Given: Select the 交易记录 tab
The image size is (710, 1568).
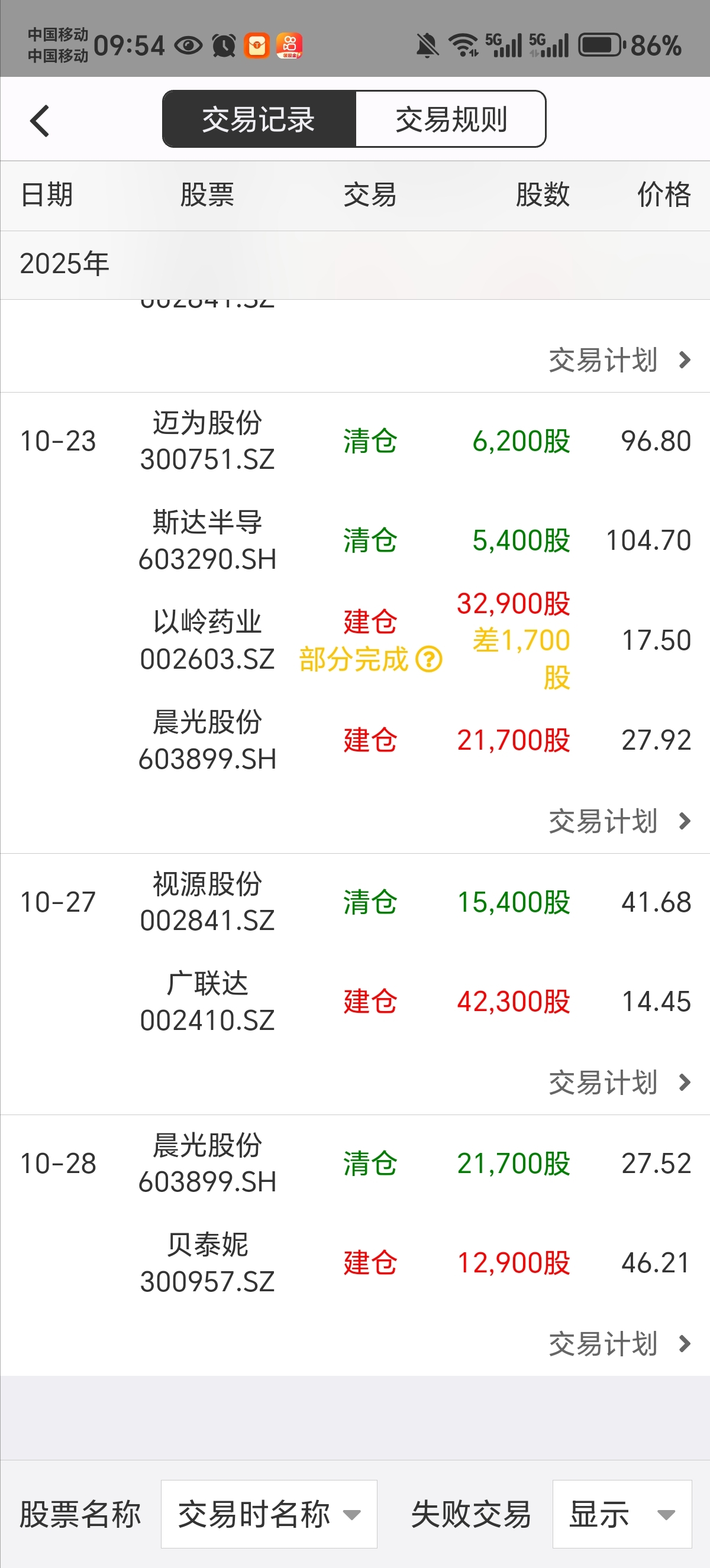Looking at the screenshot, I should 259,119.
